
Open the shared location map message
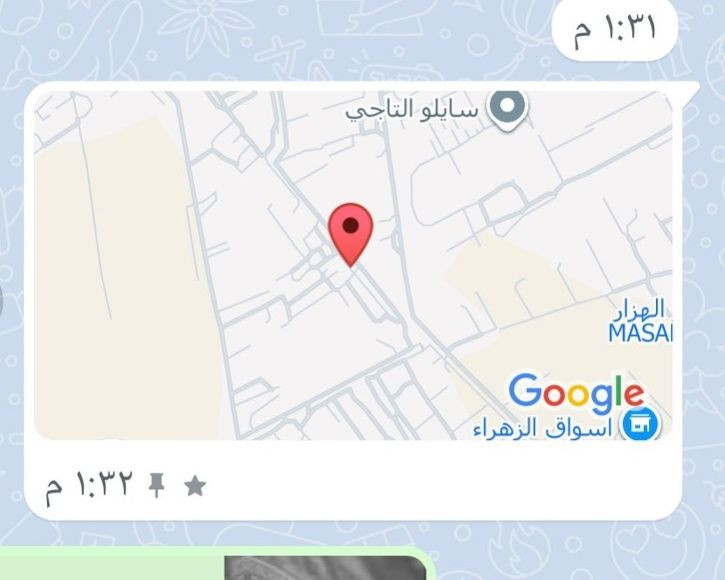tap(353, 265)
